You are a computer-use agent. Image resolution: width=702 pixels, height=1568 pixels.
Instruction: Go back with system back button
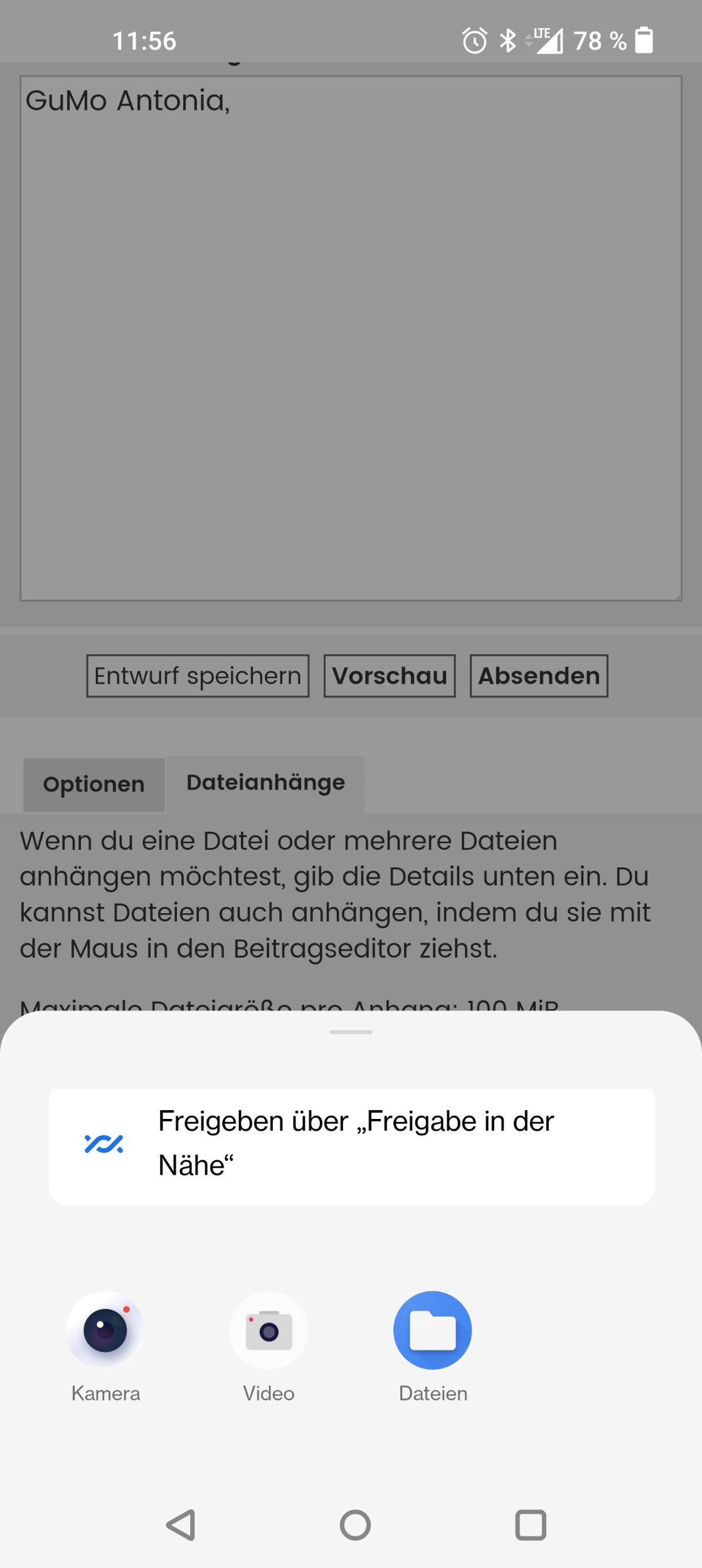[x=181, y=1525]
